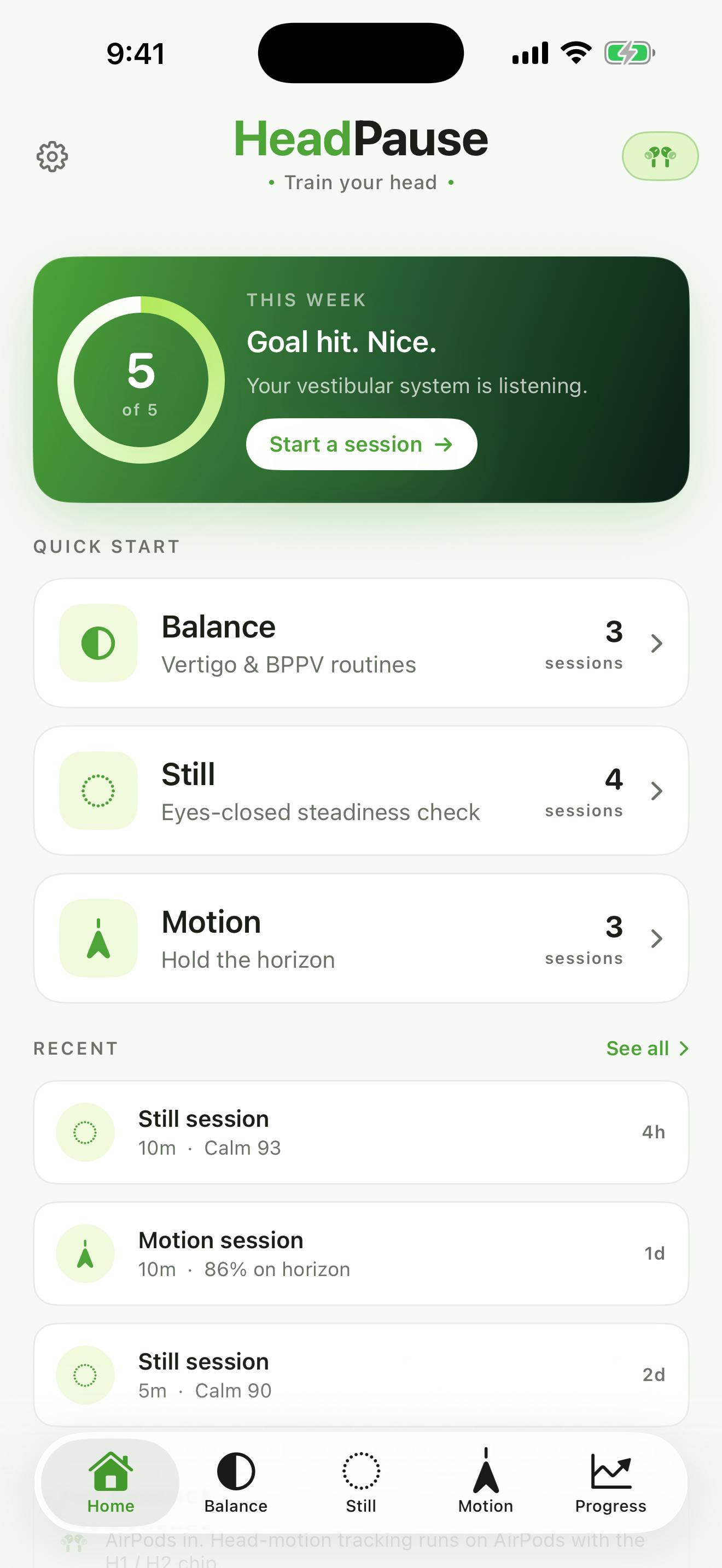See all recent sessions
722x1568 pixels.
(x=647, y=1048)
